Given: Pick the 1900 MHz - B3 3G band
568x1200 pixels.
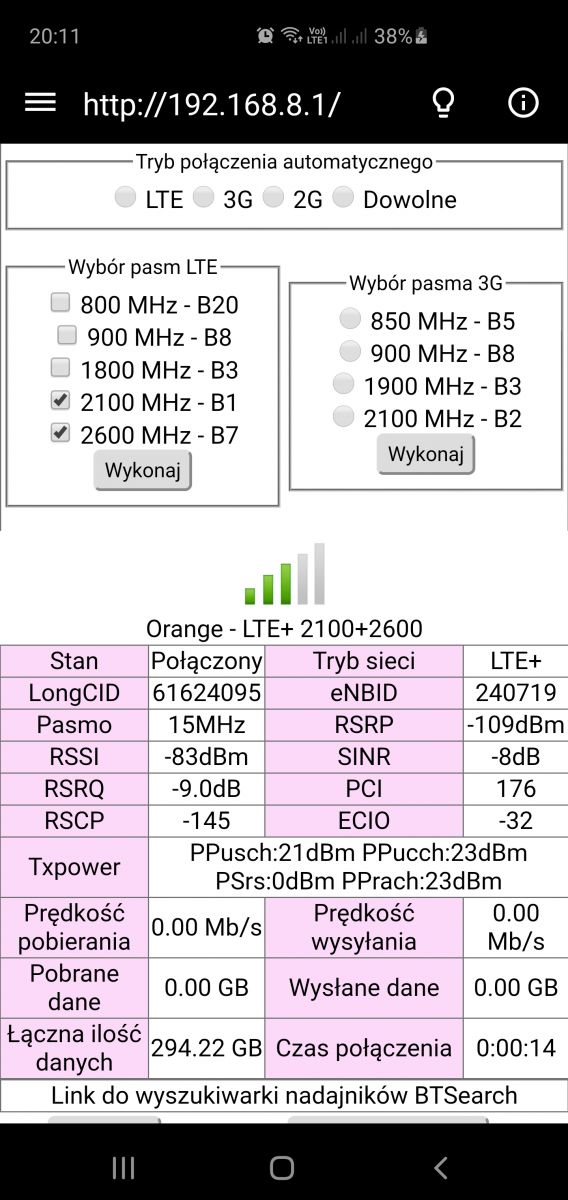Looking at the screenshot, I should (343, 384).
